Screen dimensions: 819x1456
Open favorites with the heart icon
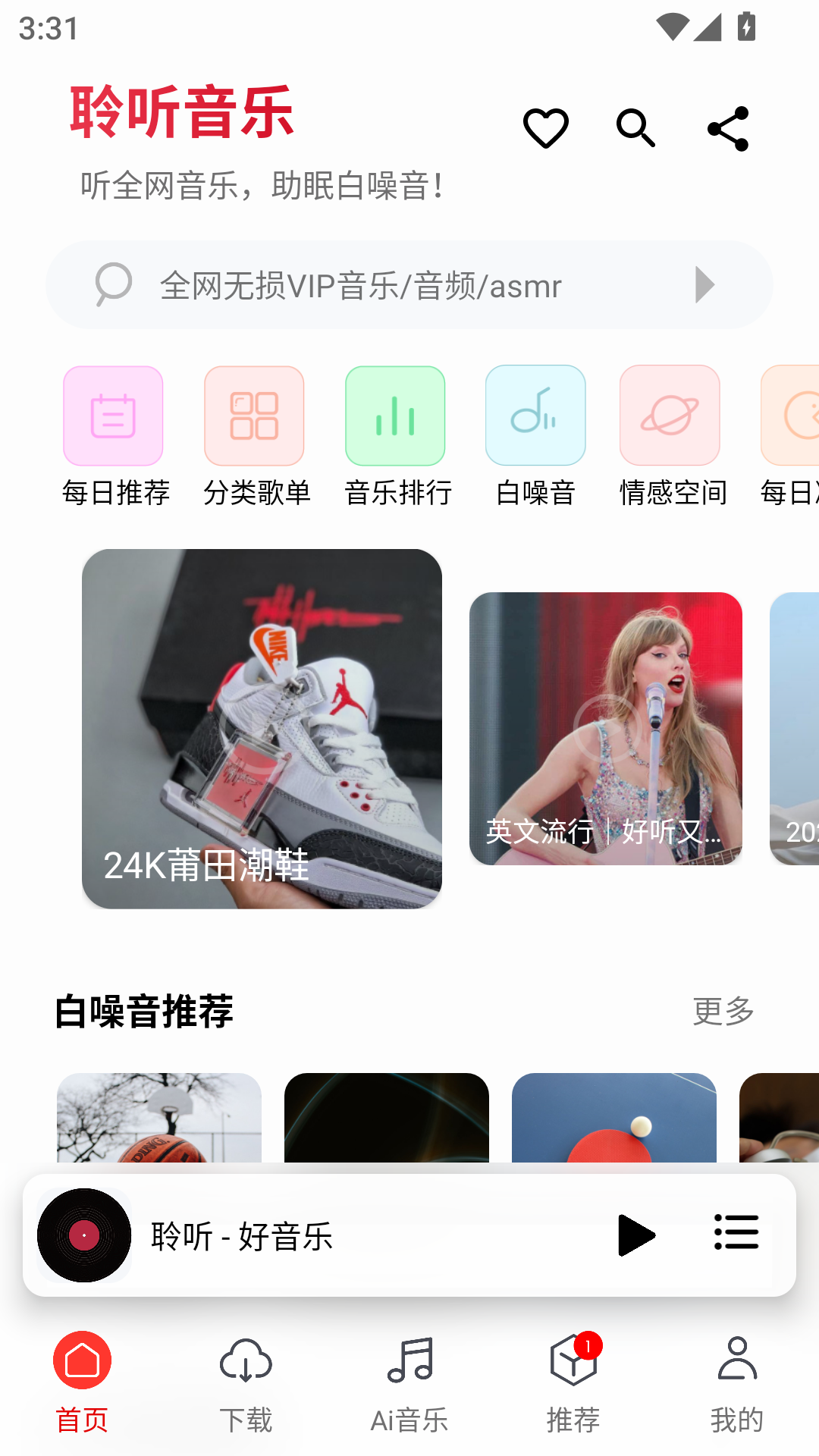(545, 128)
